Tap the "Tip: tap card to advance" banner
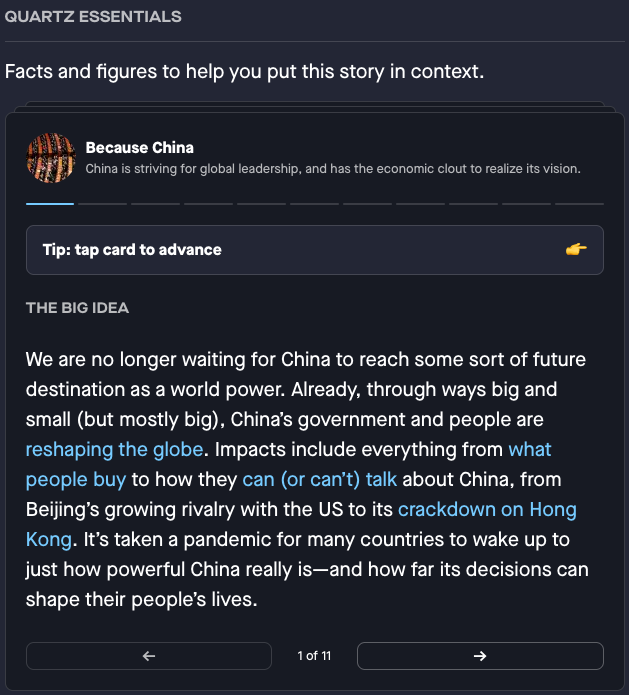 (x=314, y=250)
